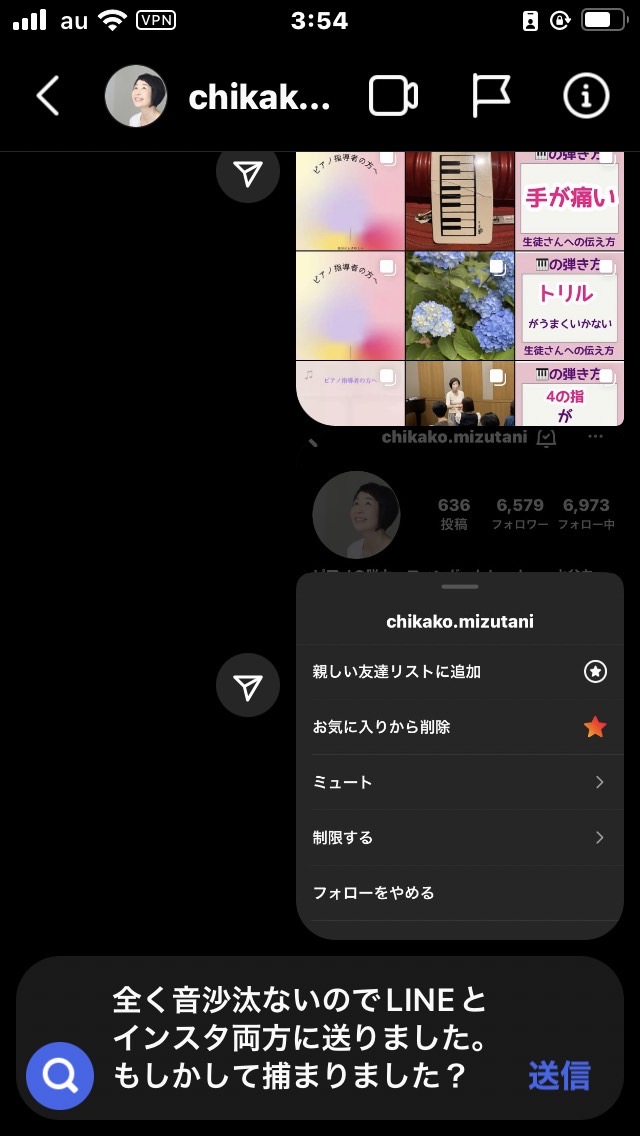Start a video call with chikako

(x=394, y=96)
